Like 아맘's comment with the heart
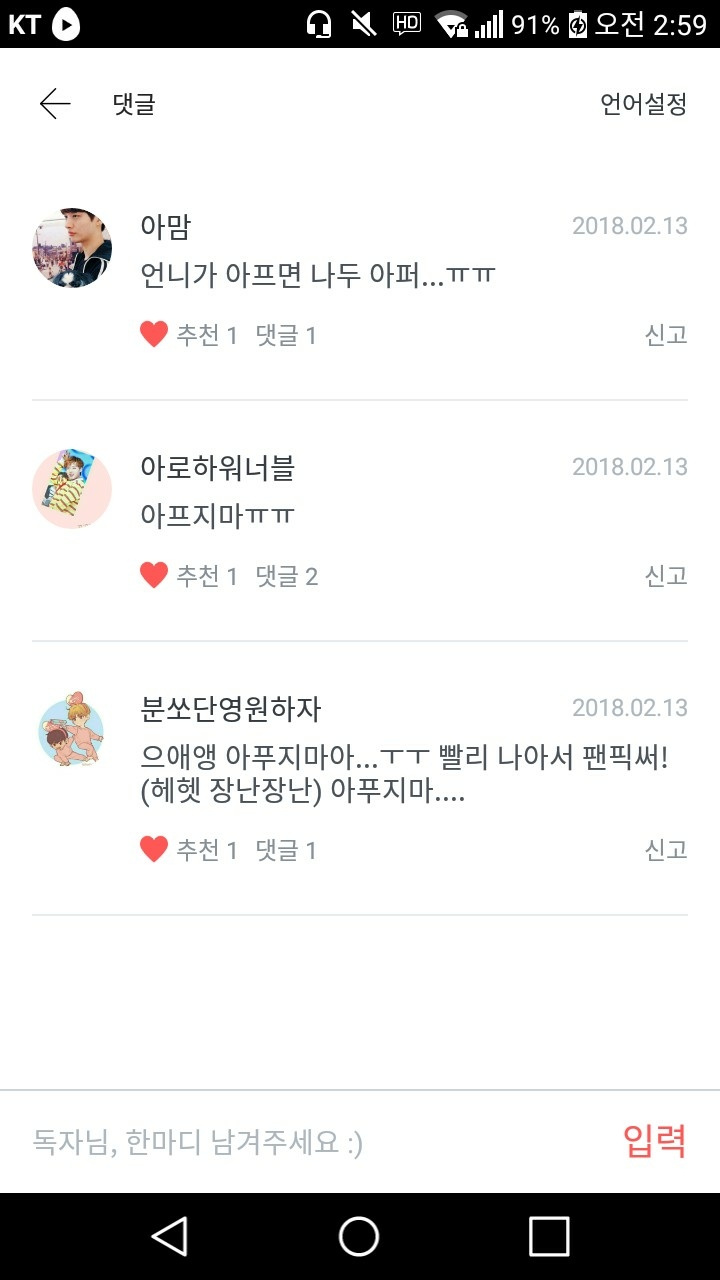 [154, 335]
